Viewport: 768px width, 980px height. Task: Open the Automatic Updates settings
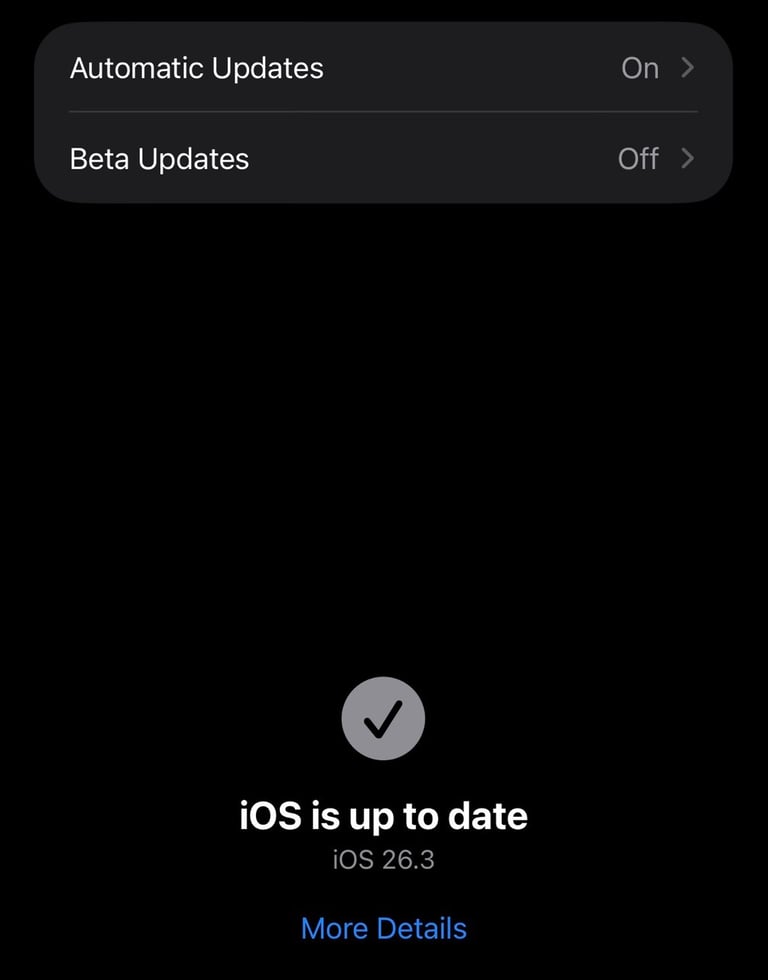coord(383,68)
